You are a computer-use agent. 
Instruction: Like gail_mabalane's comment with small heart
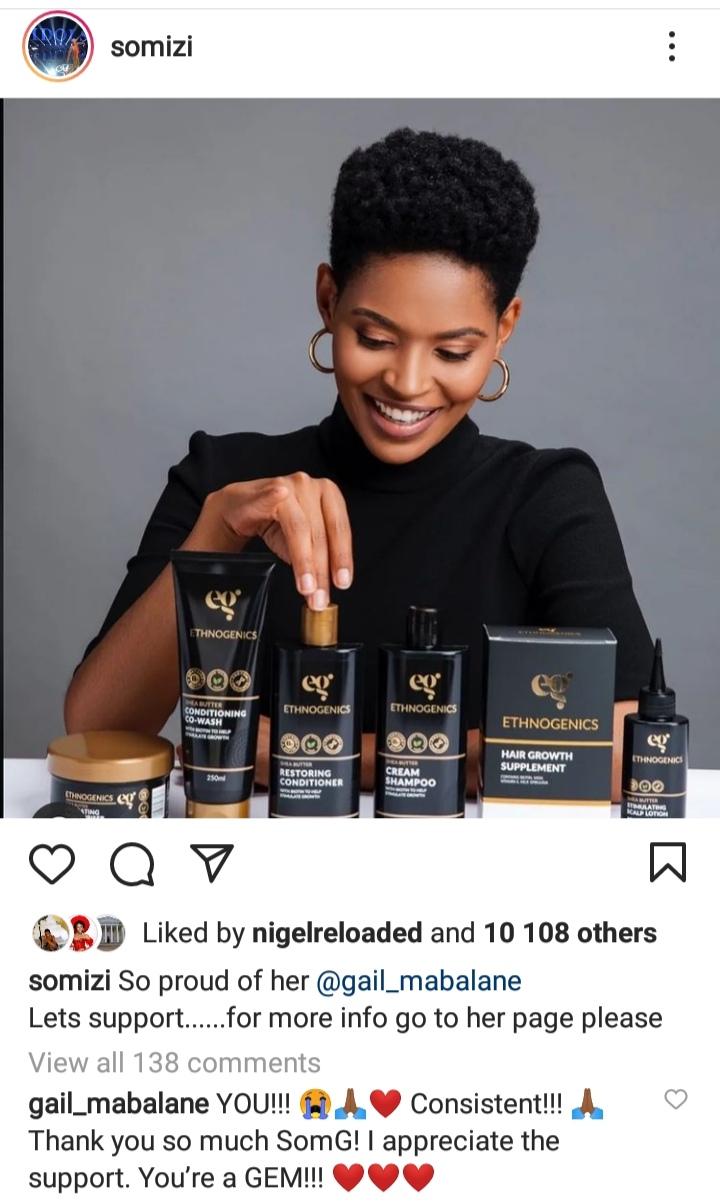(x=676, y=1100)
